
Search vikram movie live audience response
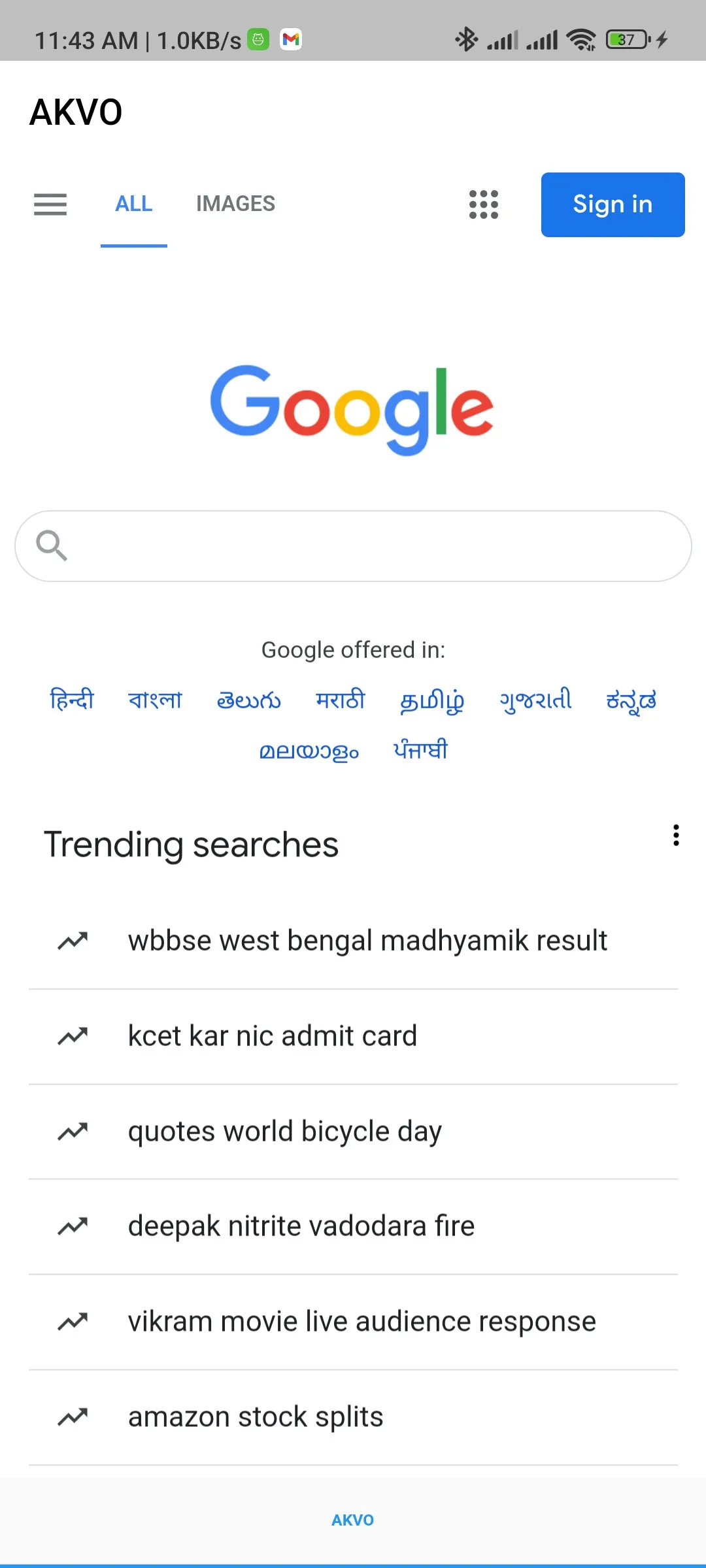361,1322
